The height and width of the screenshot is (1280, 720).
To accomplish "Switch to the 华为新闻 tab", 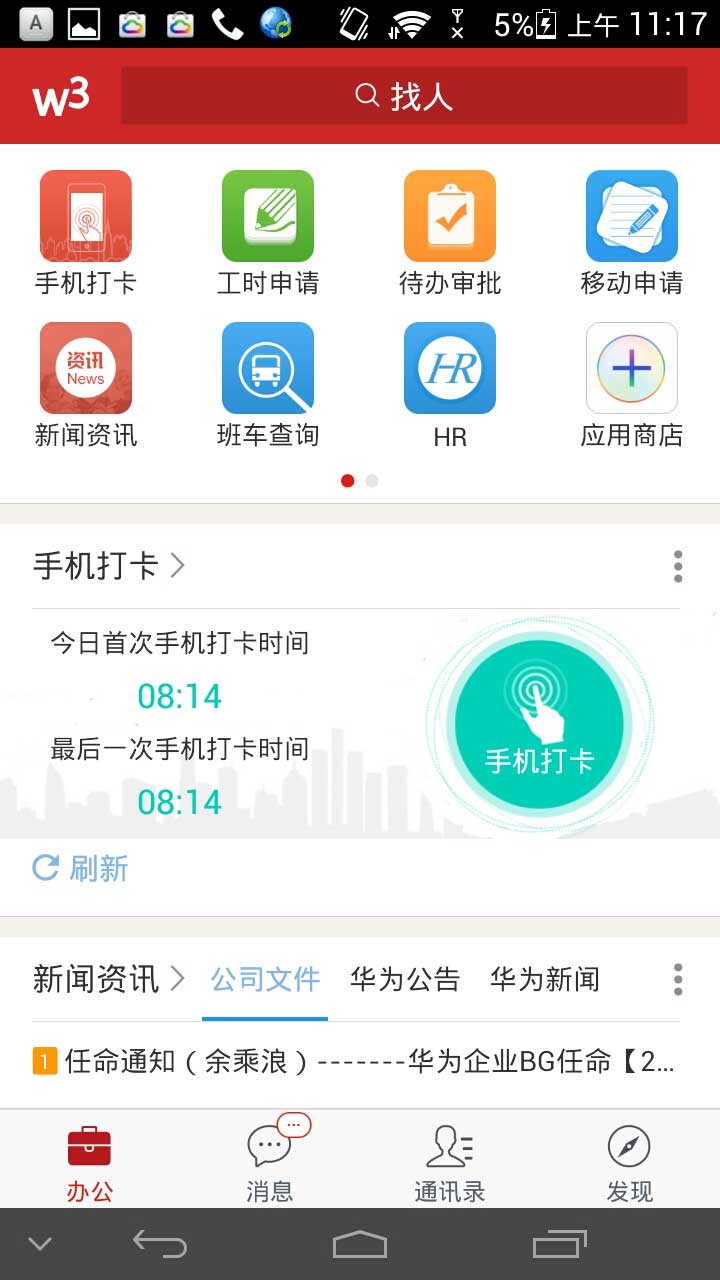I will 545,979.
